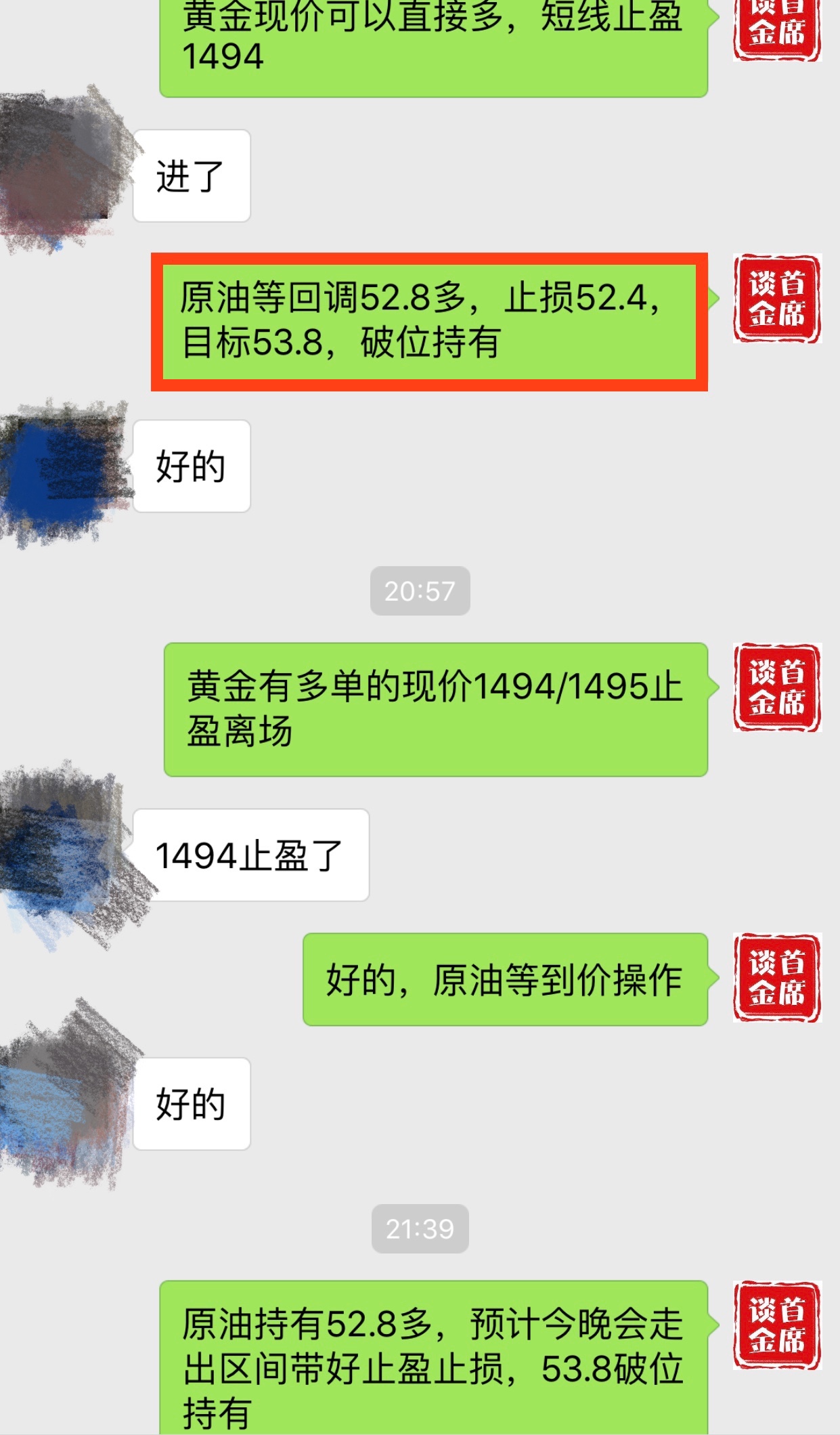The width and height of the screenshot is (840, 1435).
Task: Tap sender avatar beside 原油持有52.8多 message
Action: point(776,1325)
